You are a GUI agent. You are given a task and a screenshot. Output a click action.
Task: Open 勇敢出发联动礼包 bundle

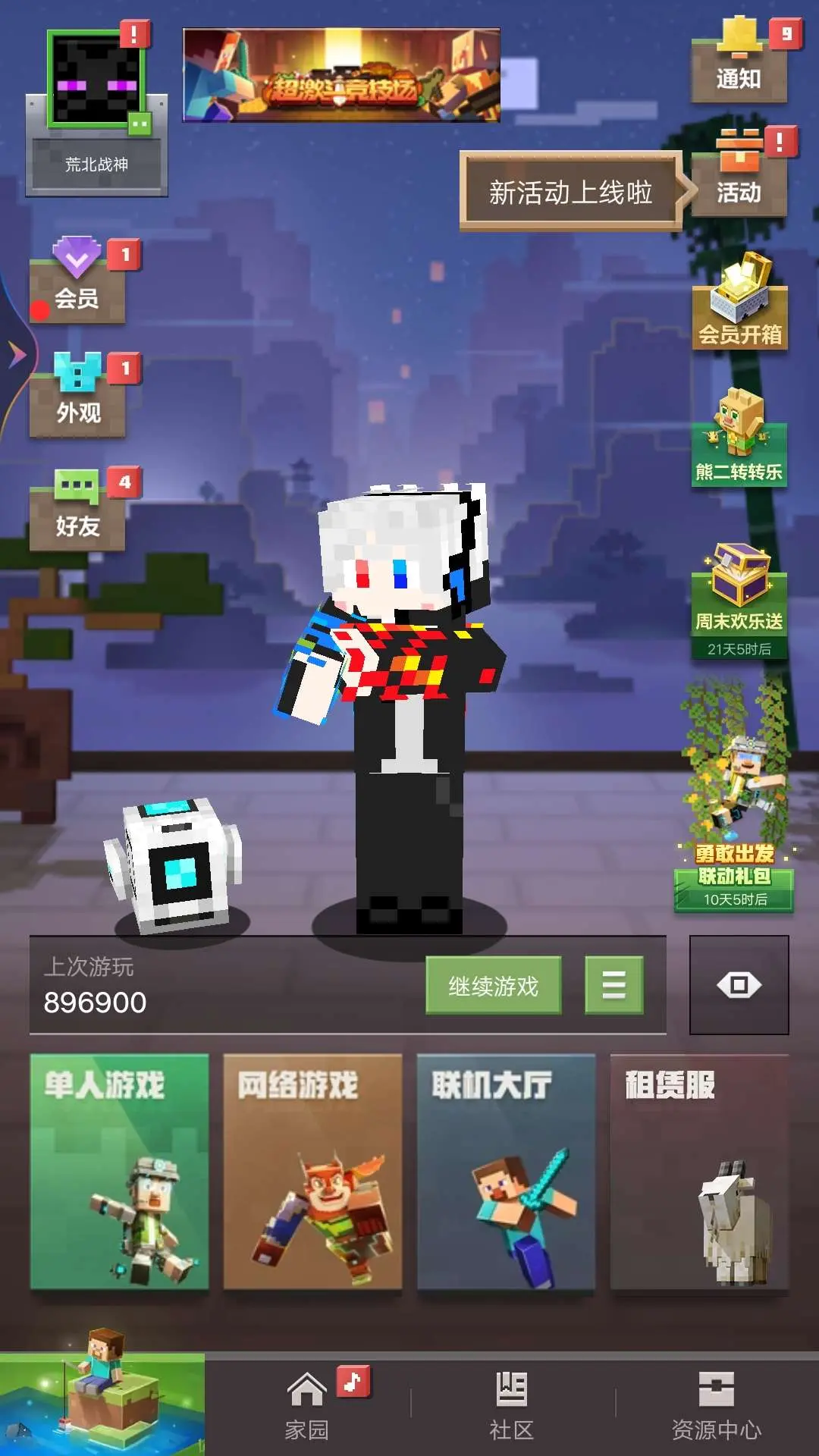point(734,796)
